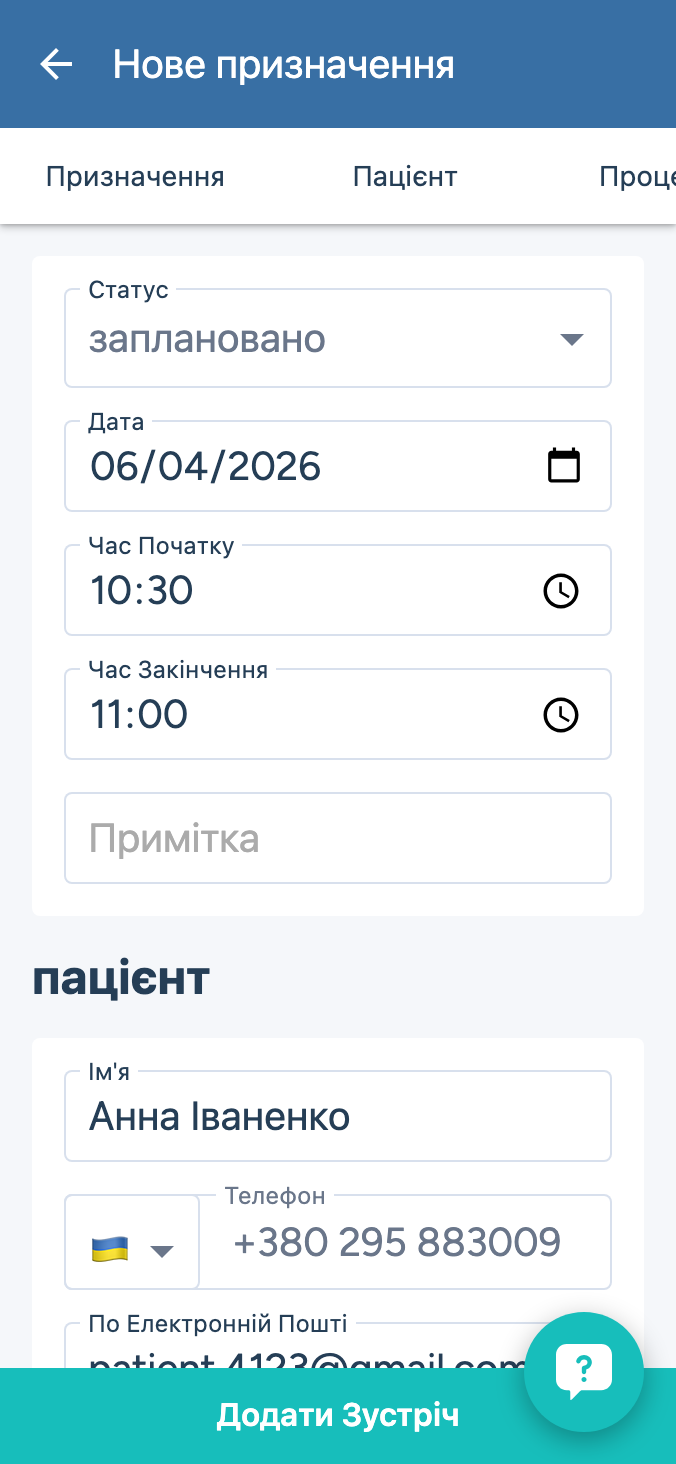Go back from Нове призначення

56,65
